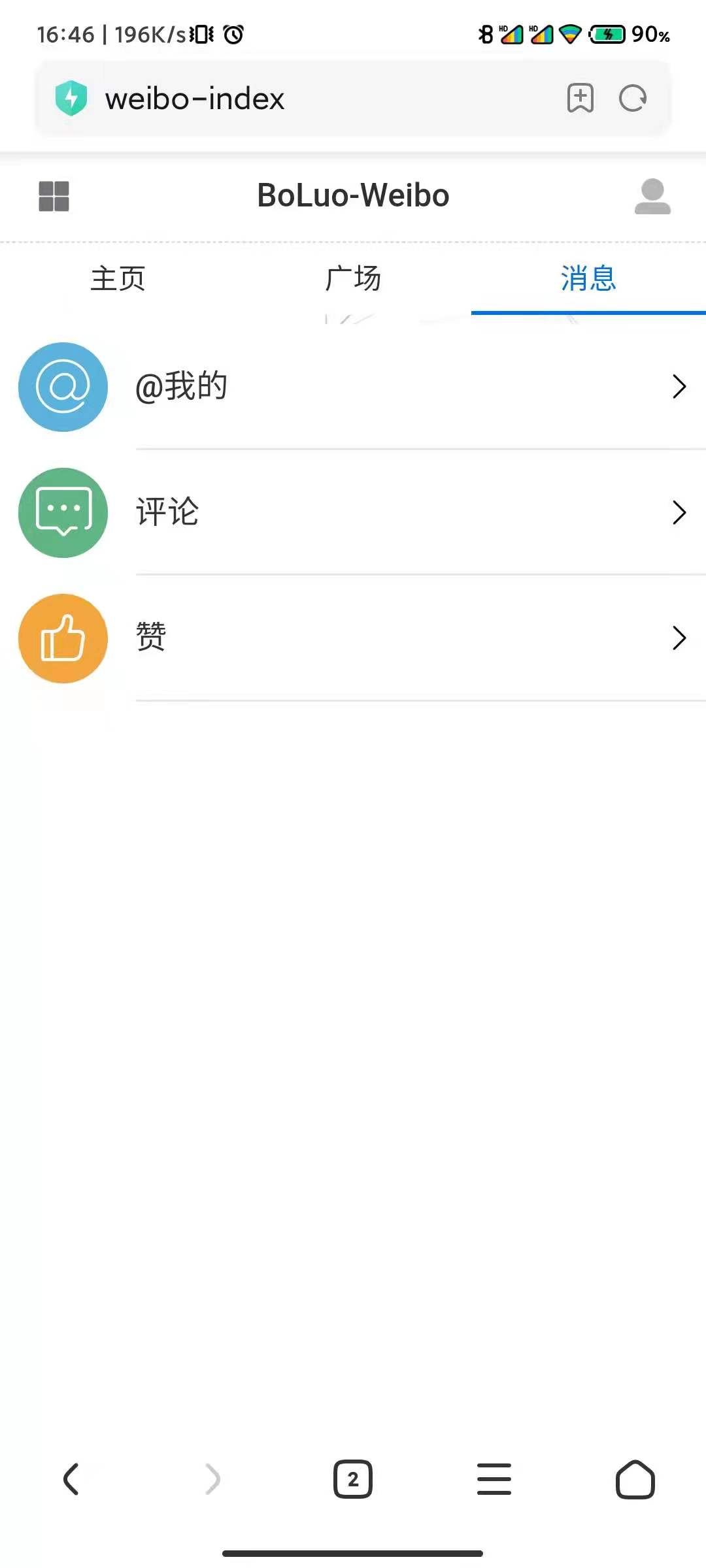
Task: Select the orange thumbs-up icon
Action: (x=63, y=639)
